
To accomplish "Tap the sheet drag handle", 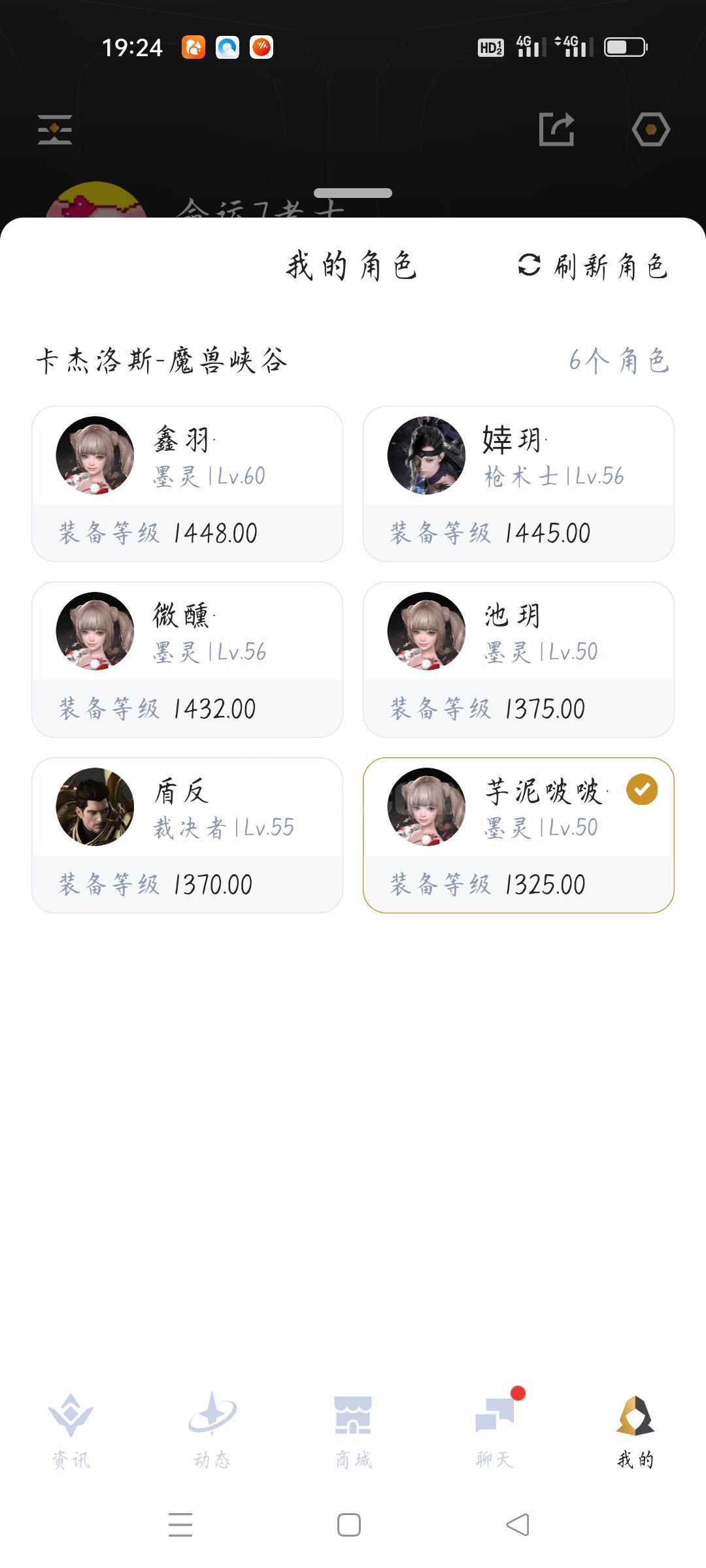I will 353,193.
